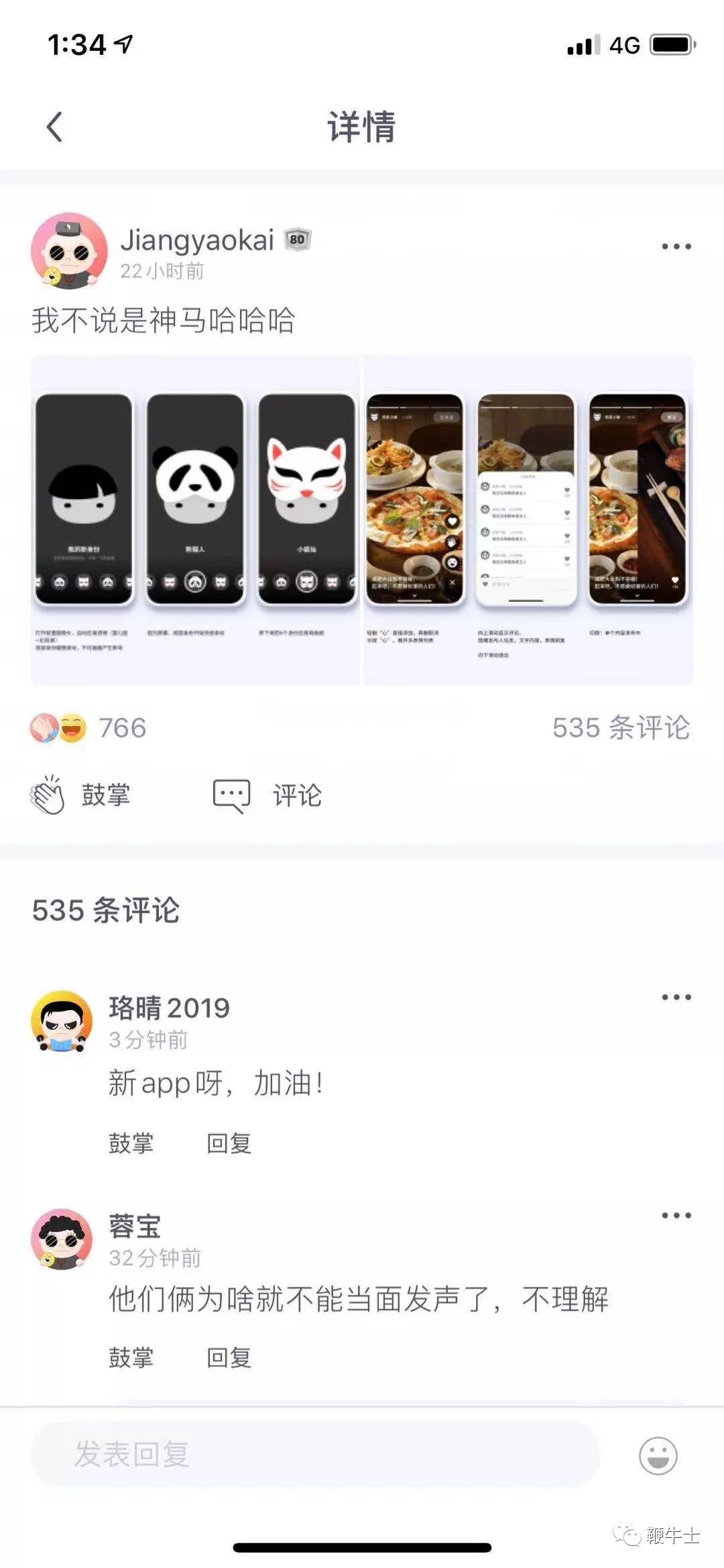Reply to 蓉宝's comment

pos(229,1358)
